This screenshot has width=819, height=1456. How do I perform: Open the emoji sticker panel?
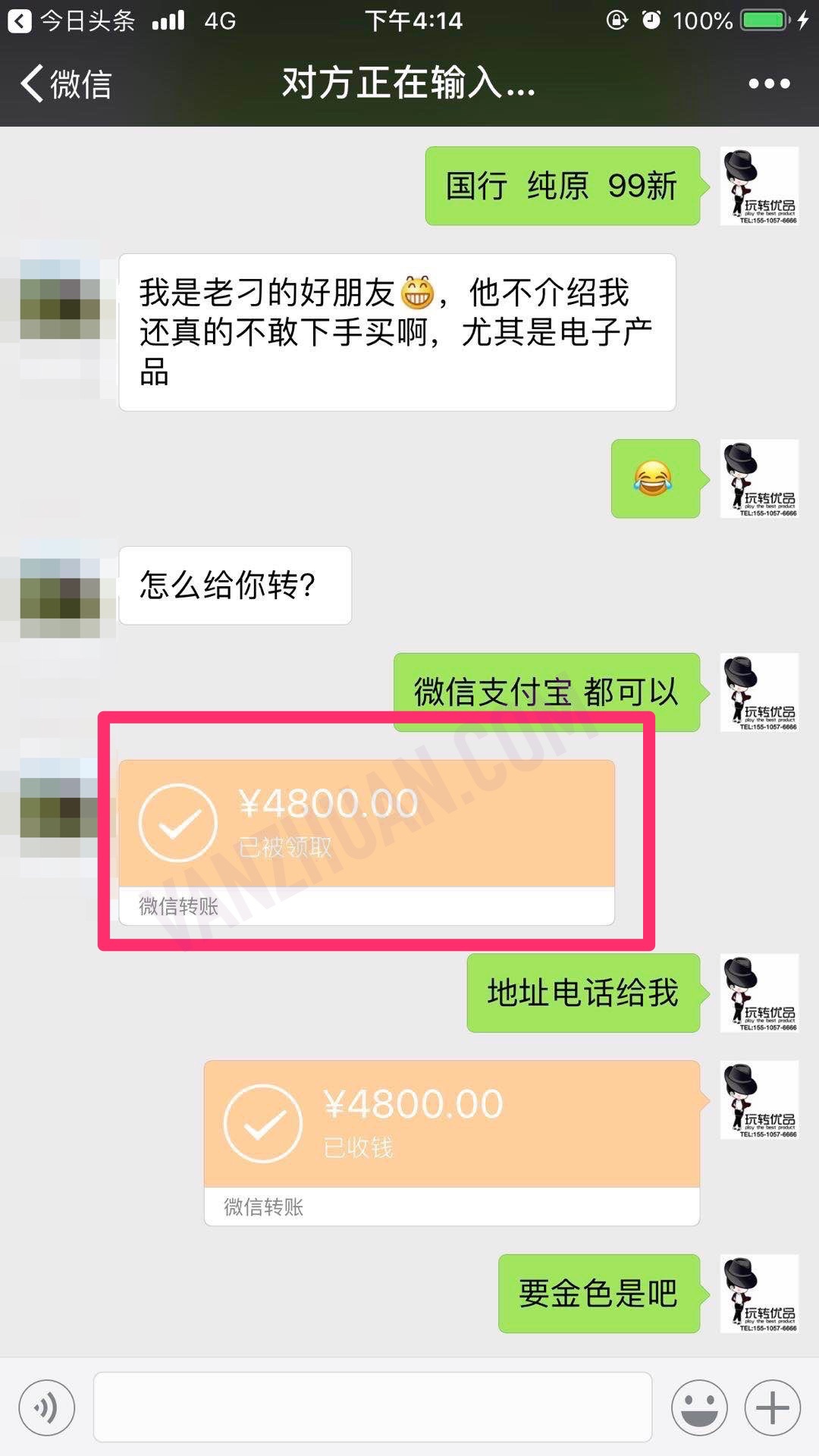pyautogui.click(x=699, y=1408)
